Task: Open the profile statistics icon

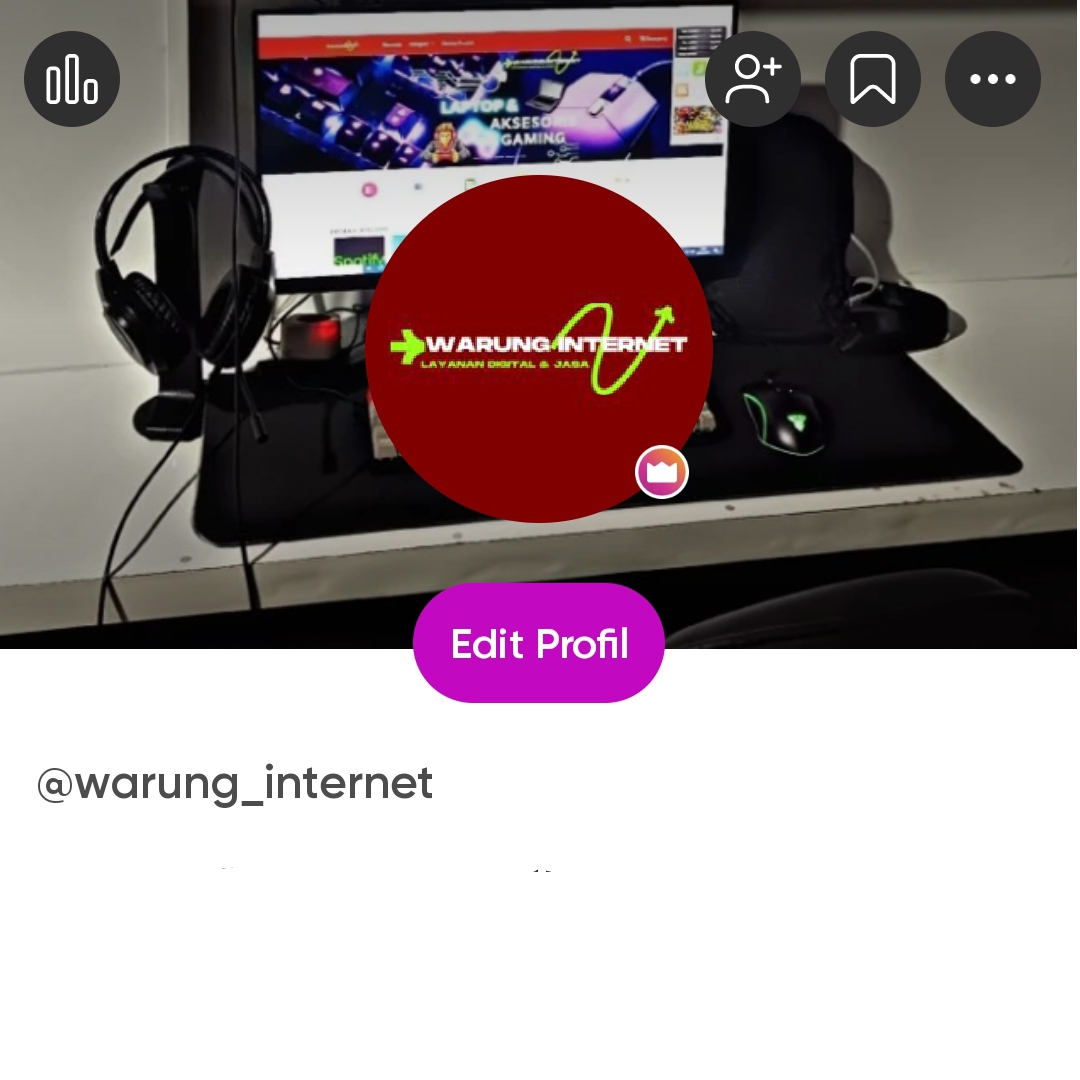Action: coord(72,79)
